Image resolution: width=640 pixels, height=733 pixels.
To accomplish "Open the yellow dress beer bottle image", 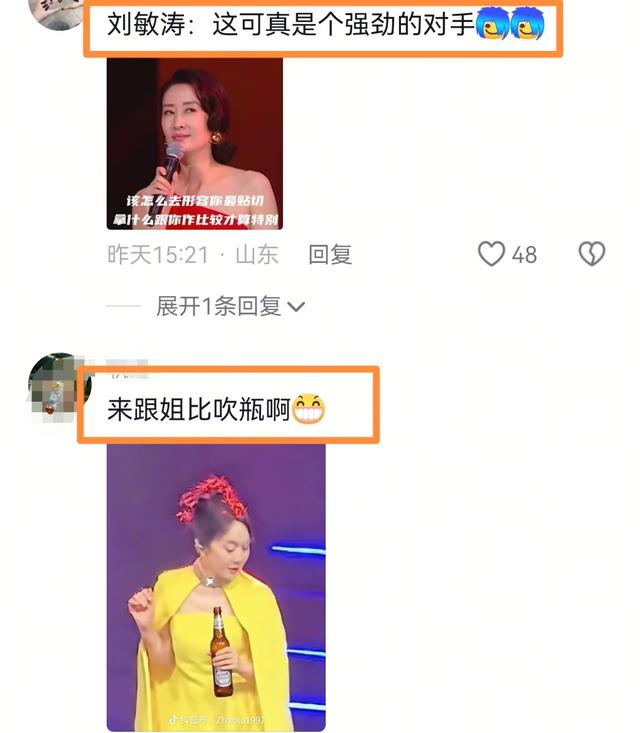I will (216, 587).
